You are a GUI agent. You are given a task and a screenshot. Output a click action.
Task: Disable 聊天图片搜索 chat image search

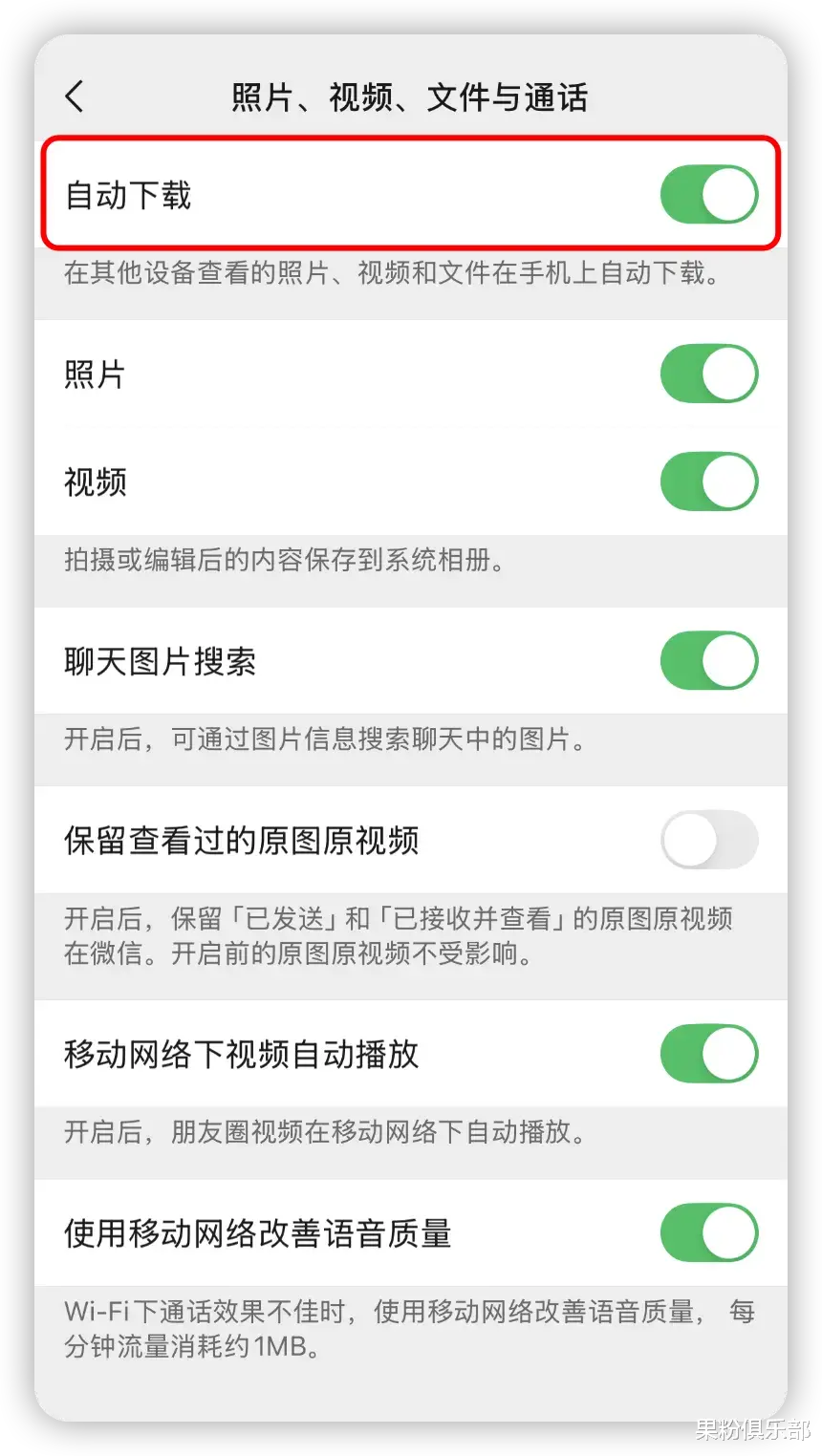[709, 659]
